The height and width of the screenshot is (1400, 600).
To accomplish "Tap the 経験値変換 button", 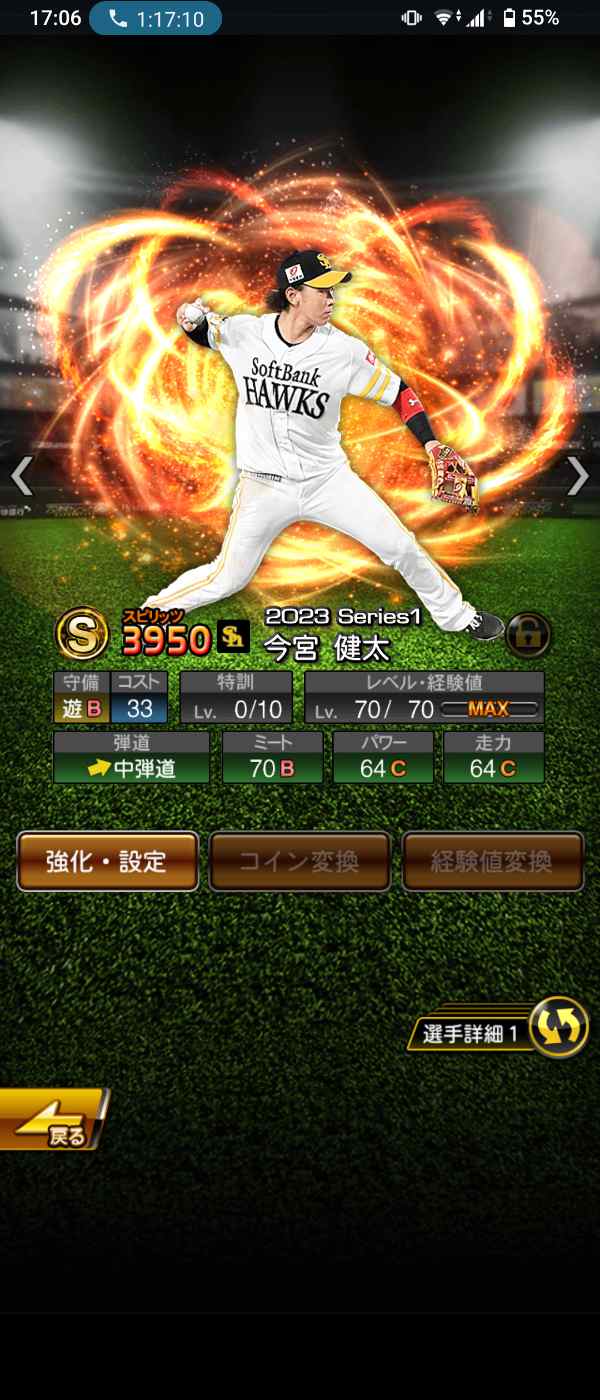I will pyautogui.click(x=492, y=861).
